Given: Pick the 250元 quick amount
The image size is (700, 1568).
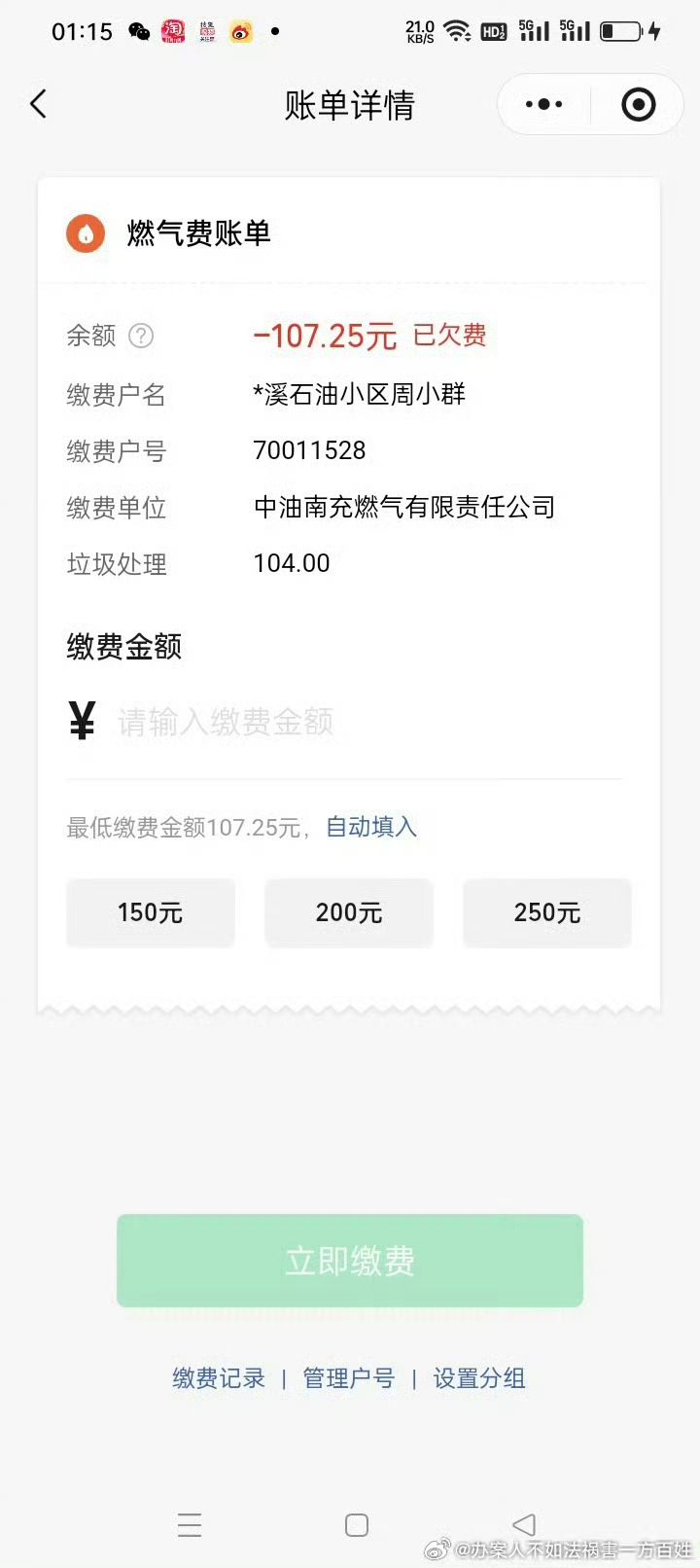Looking at the screenshot, I should pyautogui.click(x=547, y=912).
